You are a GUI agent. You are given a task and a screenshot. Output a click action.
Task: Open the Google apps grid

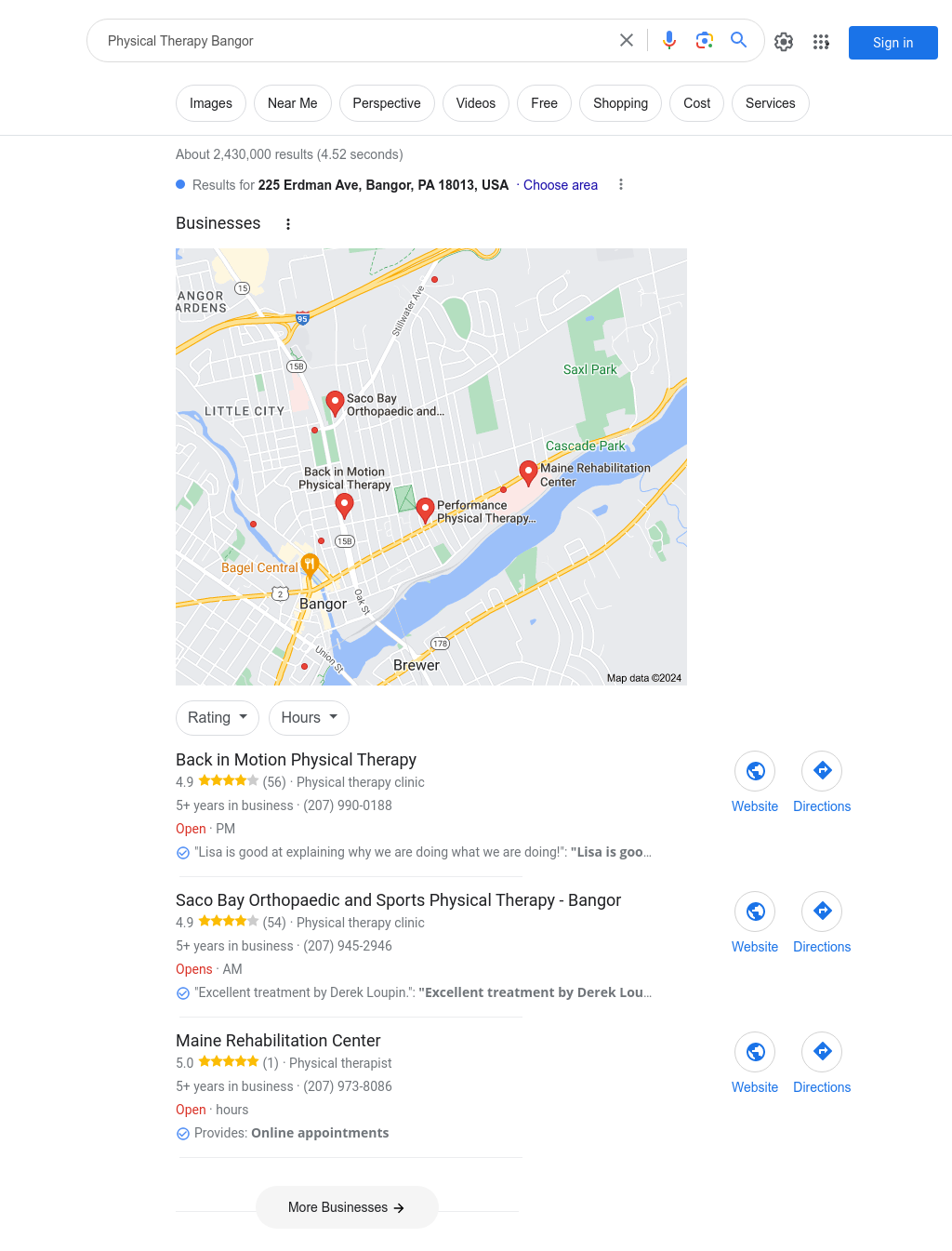pyautogui.click(x=821, y=42)
